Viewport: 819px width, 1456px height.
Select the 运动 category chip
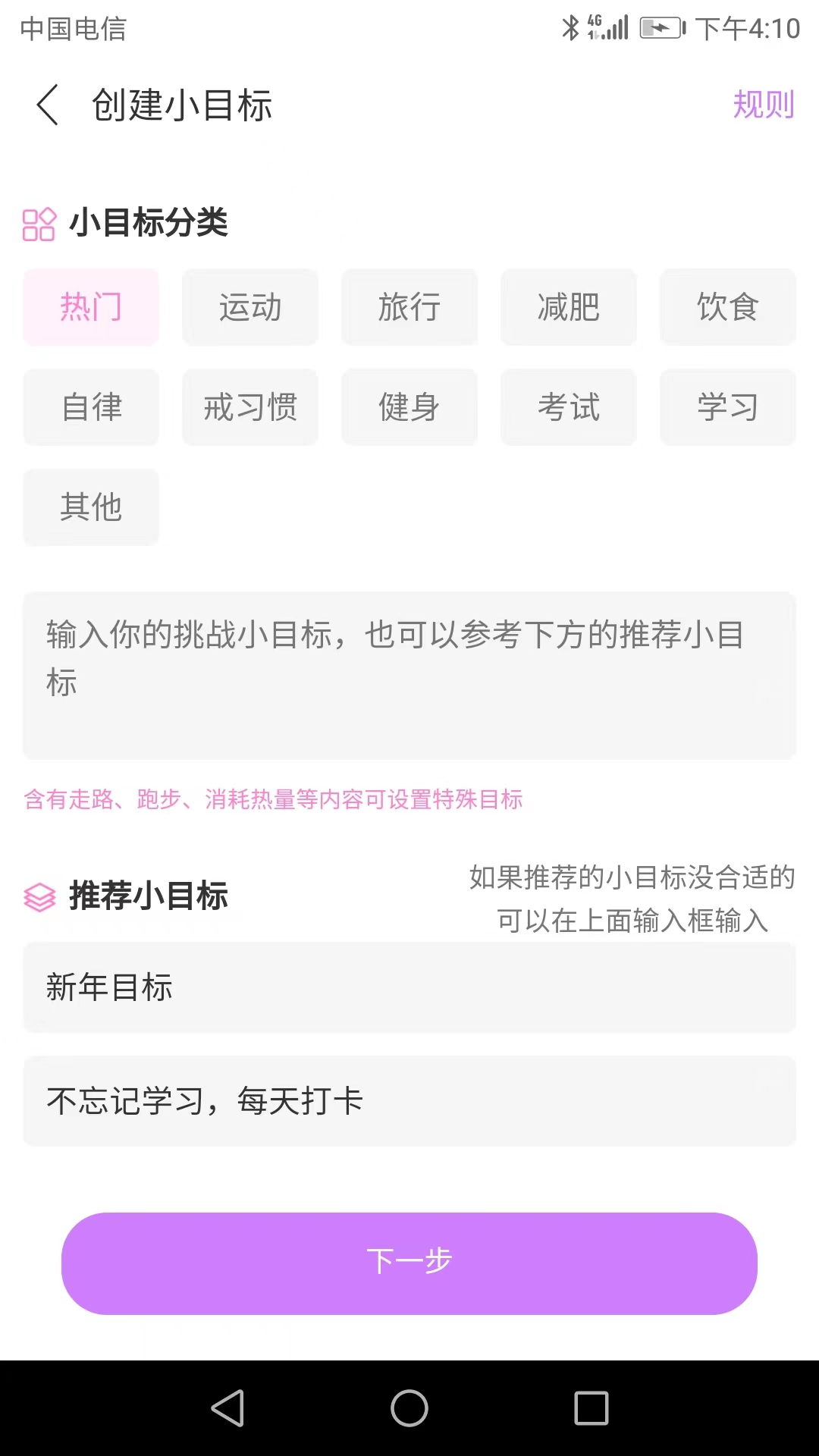click(249, 307)
